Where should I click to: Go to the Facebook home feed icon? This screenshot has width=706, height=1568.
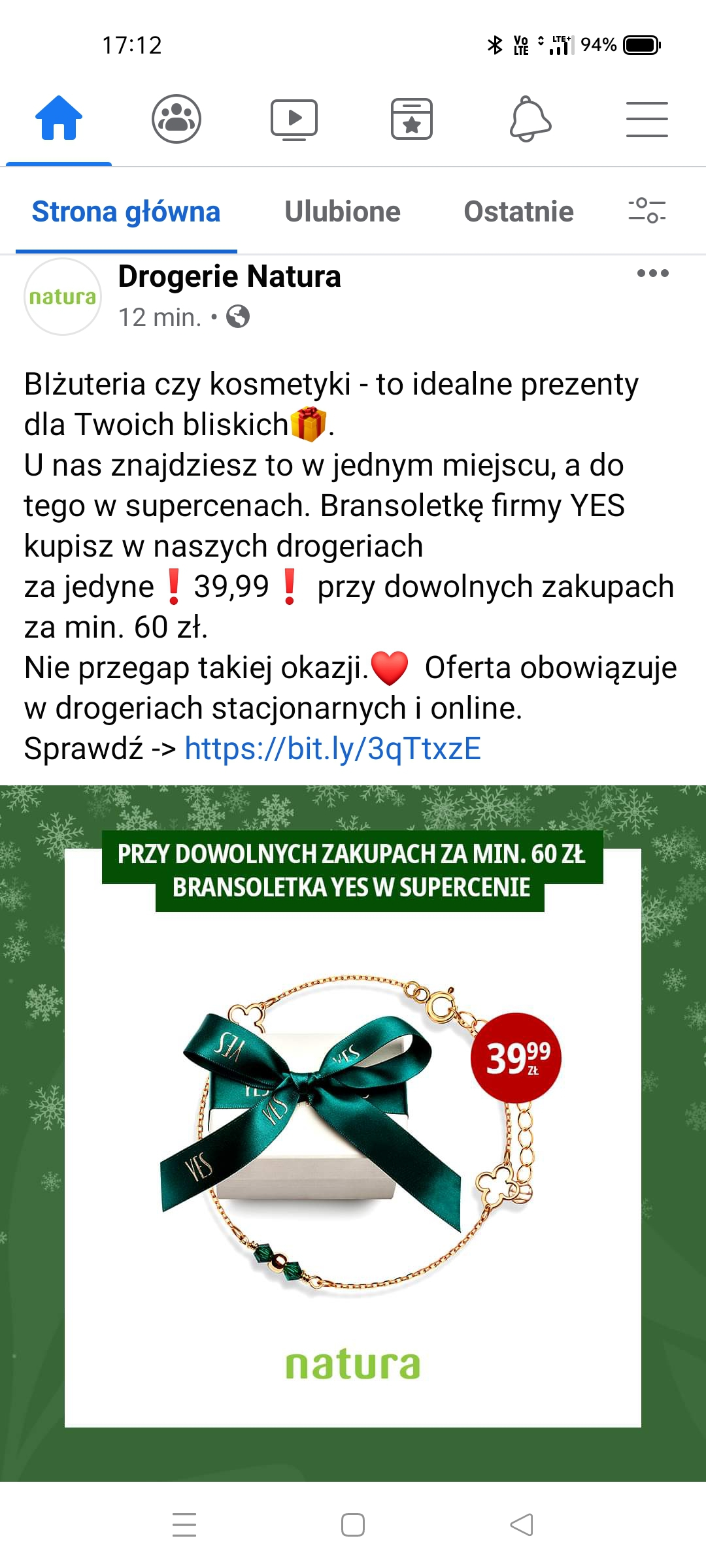(x=59, y=118)
